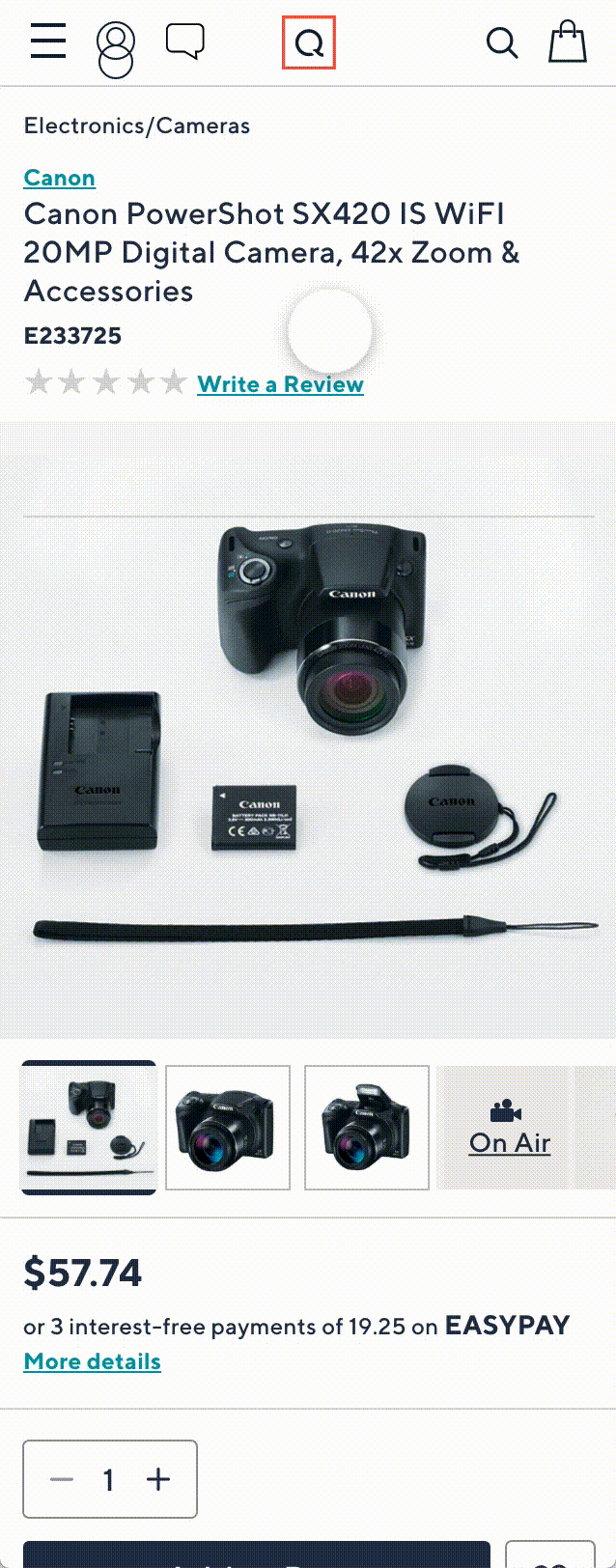Open the chat bubble icon
The height and width of the screenshot is (1568, 616).
click(184, 42)
